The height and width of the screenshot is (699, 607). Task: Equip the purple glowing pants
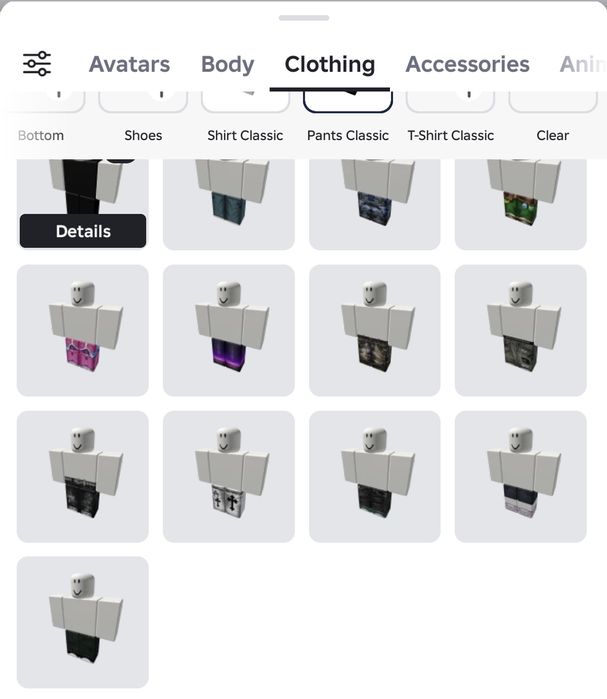[229, 330]
